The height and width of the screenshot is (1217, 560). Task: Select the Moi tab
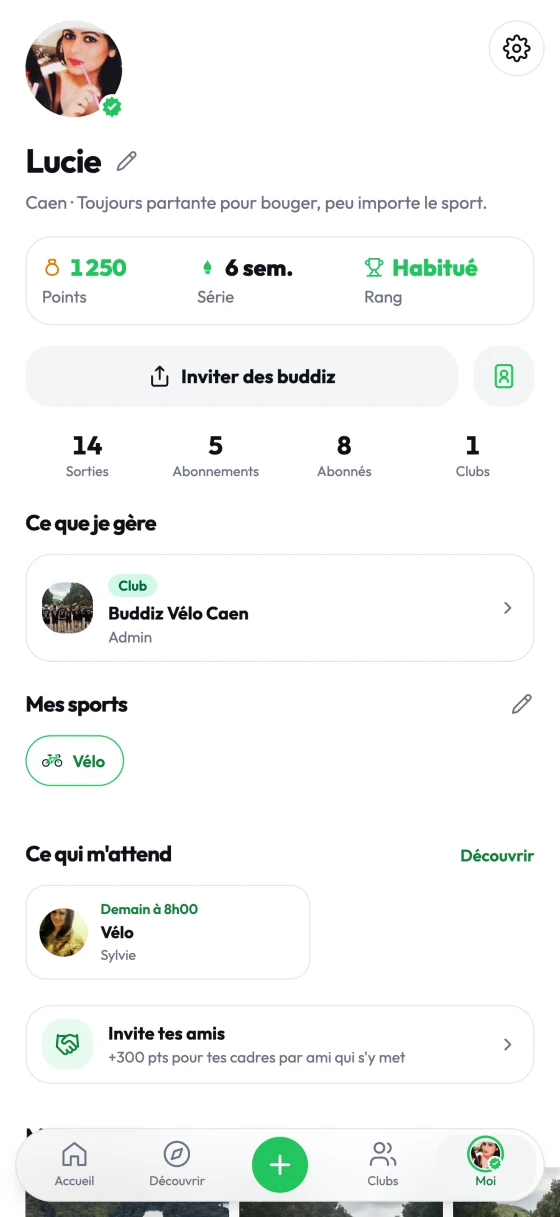[x=485, y=1165]
